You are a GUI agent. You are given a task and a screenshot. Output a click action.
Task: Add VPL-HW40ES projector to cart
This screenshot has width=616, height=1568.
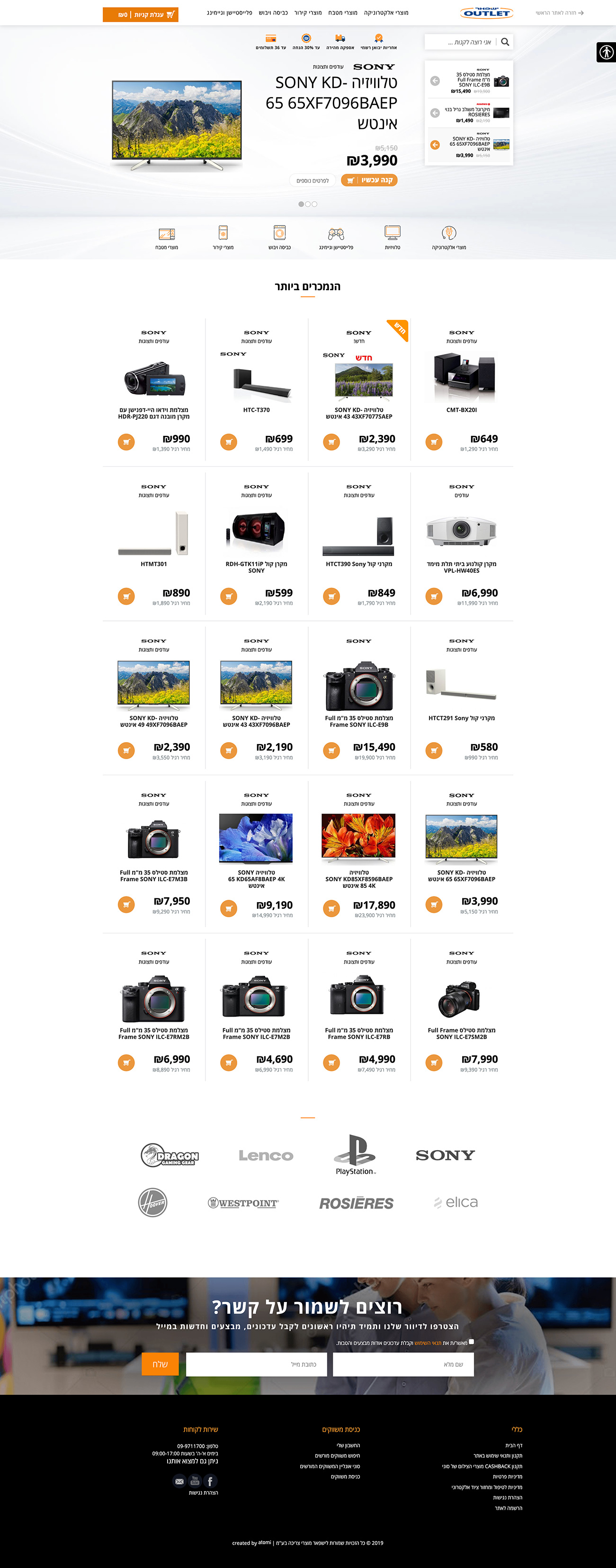434,596
